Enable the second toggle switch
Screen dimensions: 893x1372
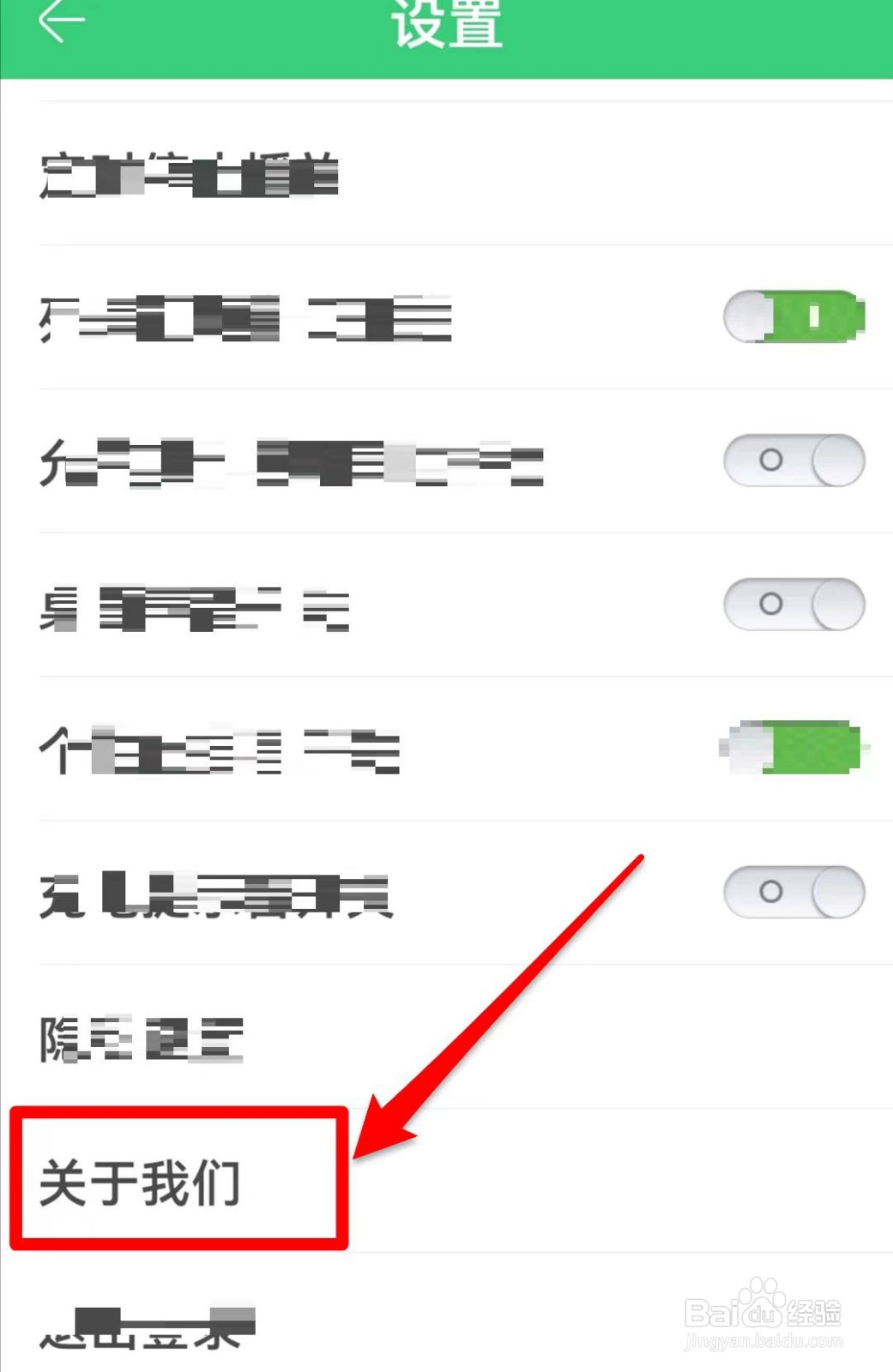pos(793,460)
